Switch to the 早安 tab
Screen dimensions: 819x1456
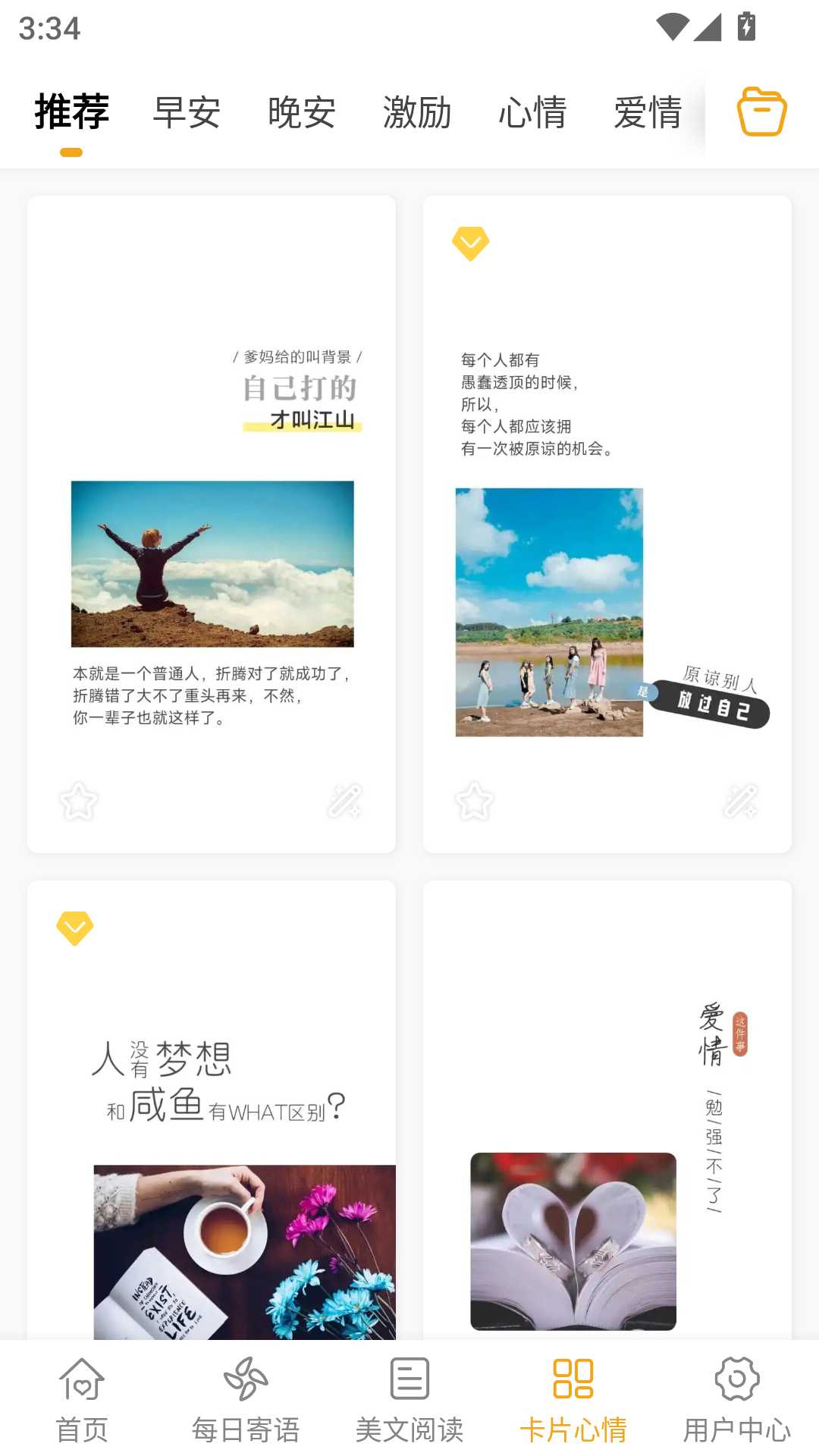coord(186,112)
